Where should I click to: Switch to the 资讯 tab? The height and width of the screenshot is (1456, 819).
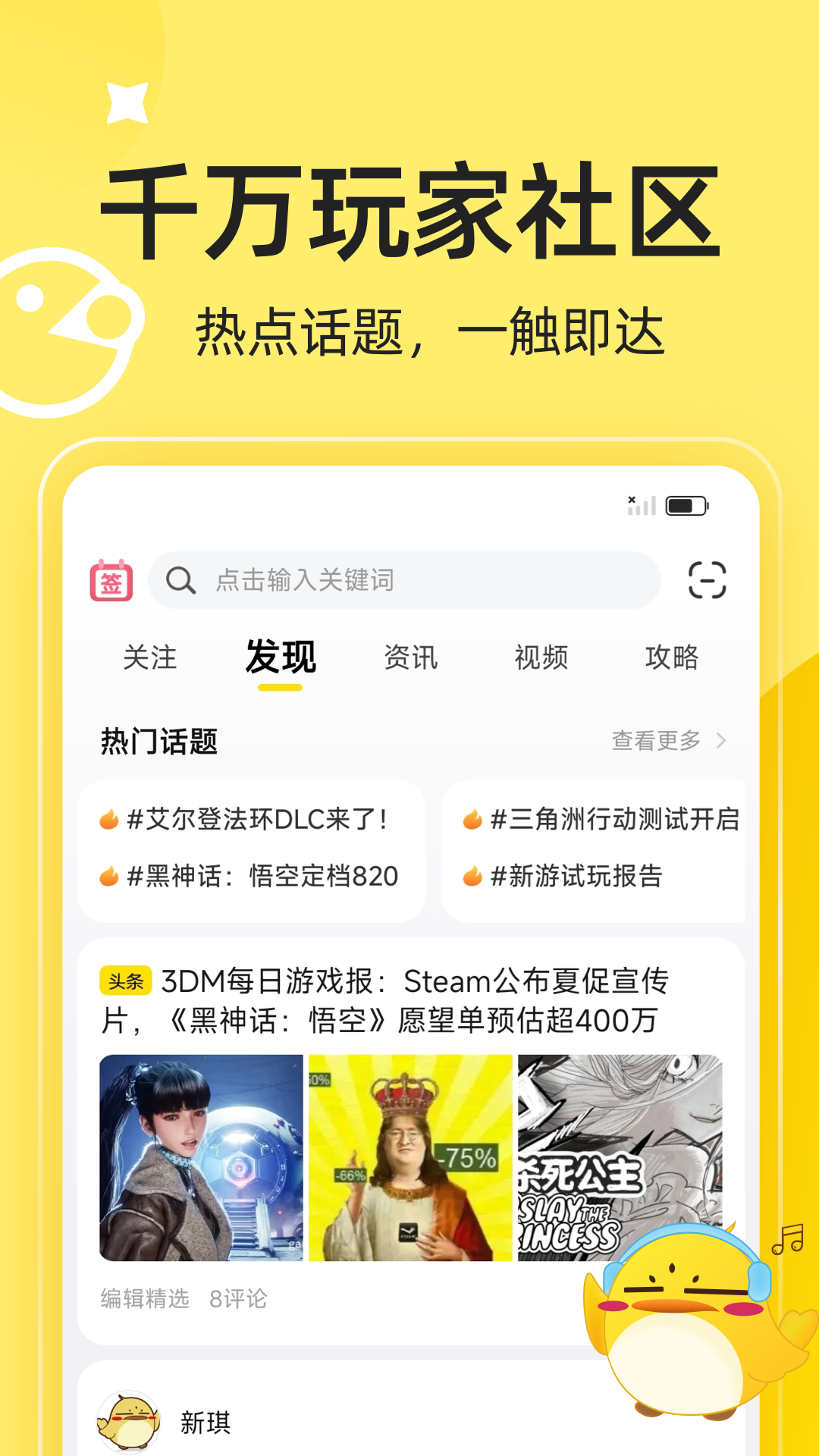pos(412,659)
